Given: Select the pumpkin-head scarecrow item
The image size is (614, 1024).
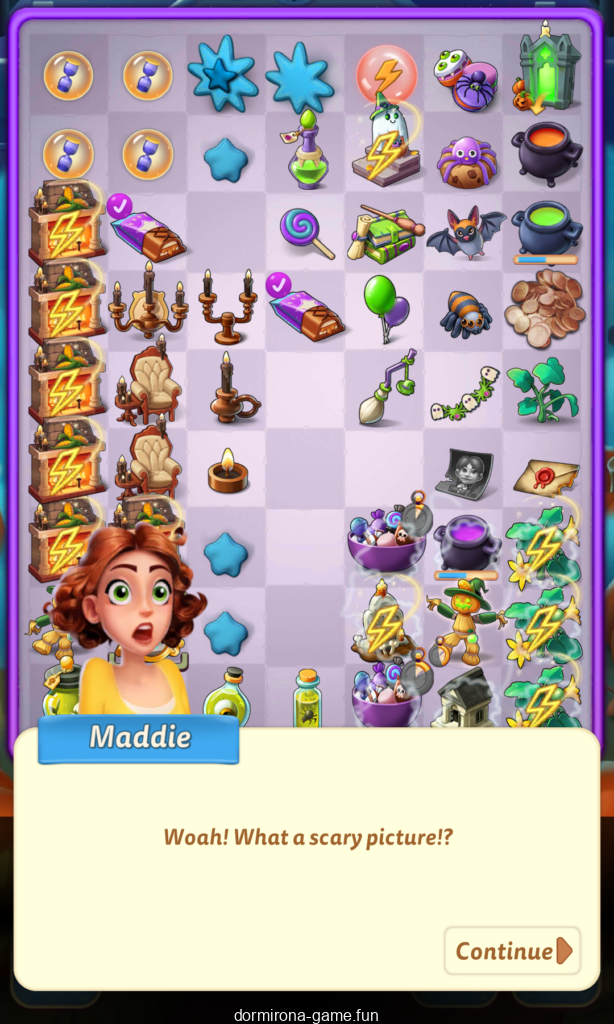Looking at the screenshot, I should coord(464,619).
